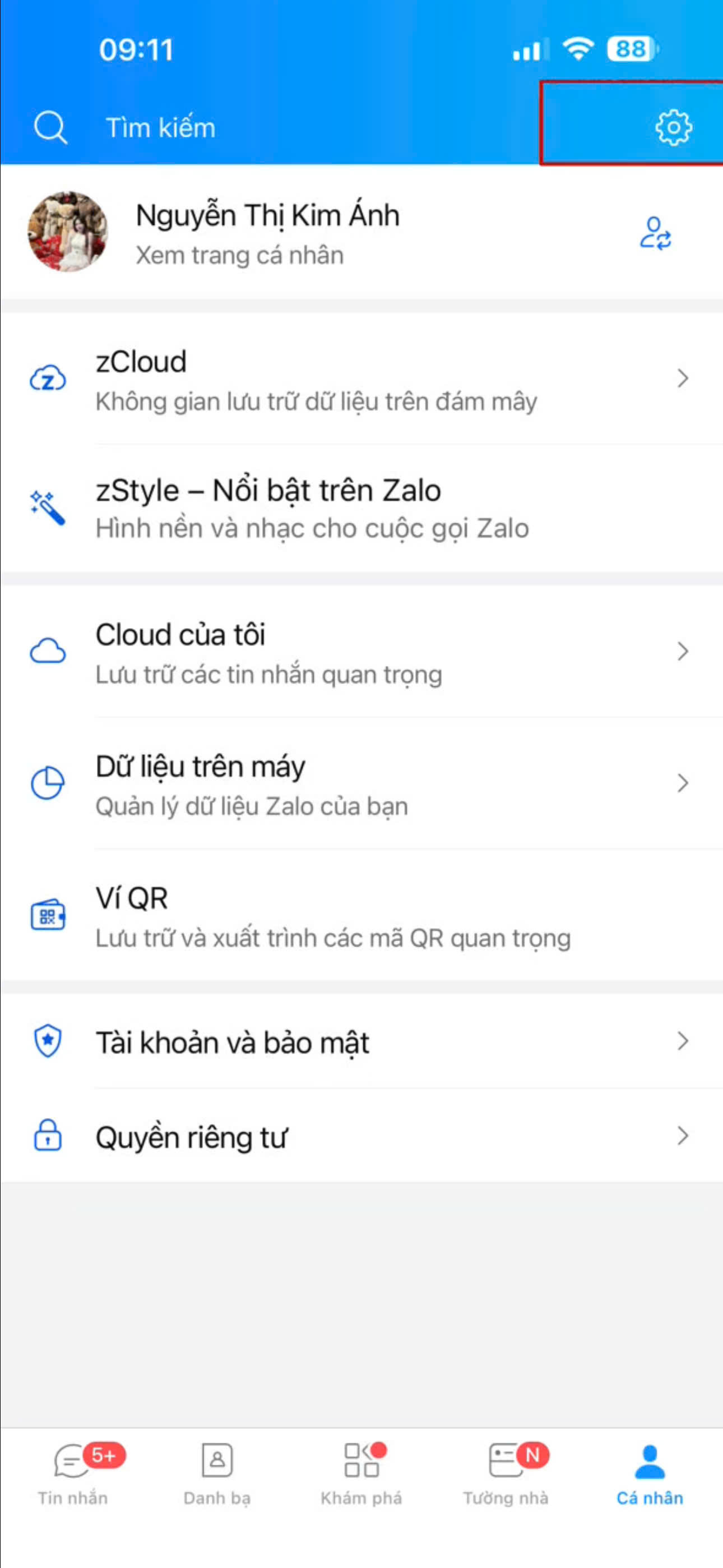Open Tài khoản và bảo mật
Viewport: 723px width, 1568px height.
point(361,1042)
